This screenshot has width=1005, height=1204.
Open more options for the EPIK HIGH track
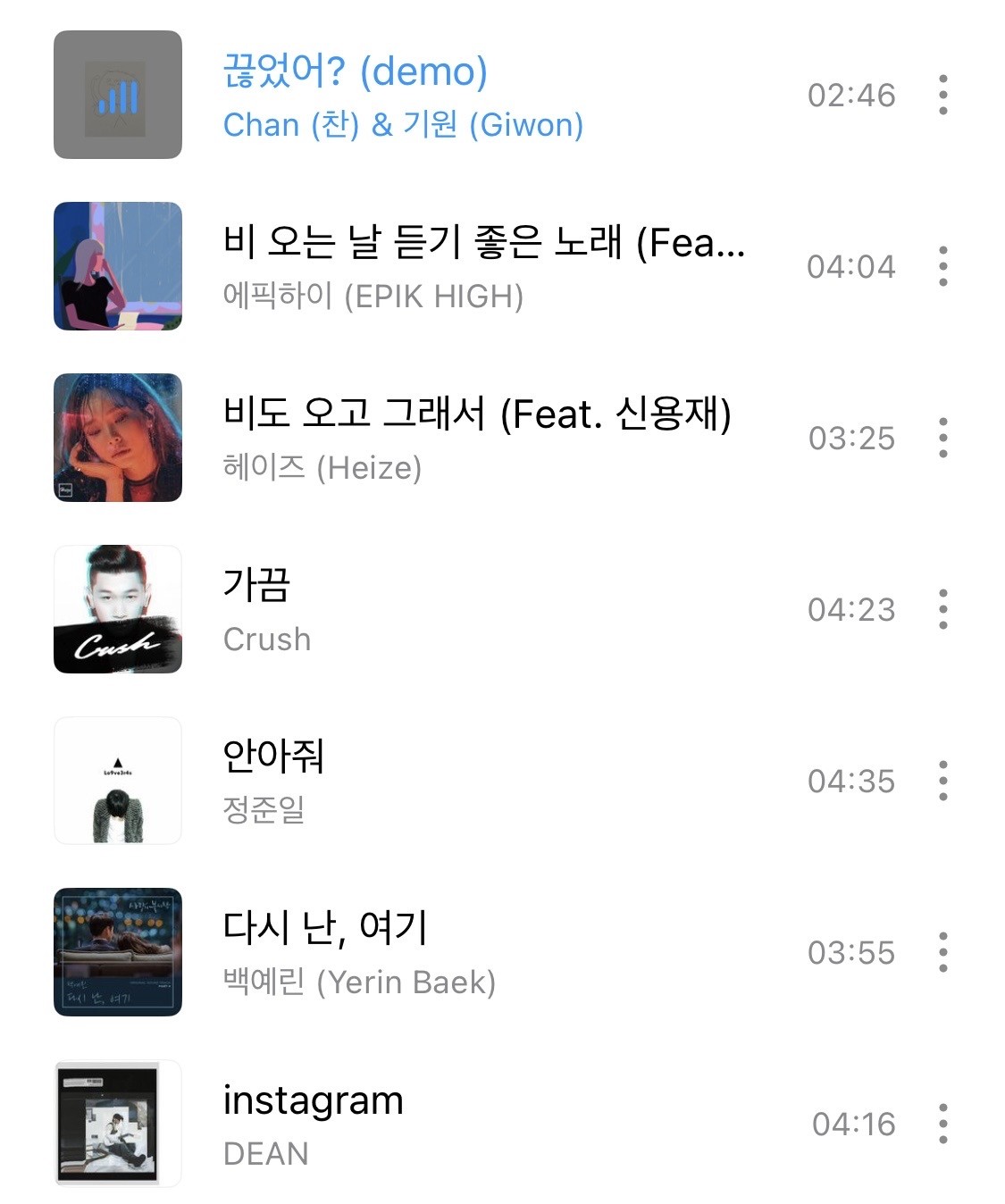point(942,266)
